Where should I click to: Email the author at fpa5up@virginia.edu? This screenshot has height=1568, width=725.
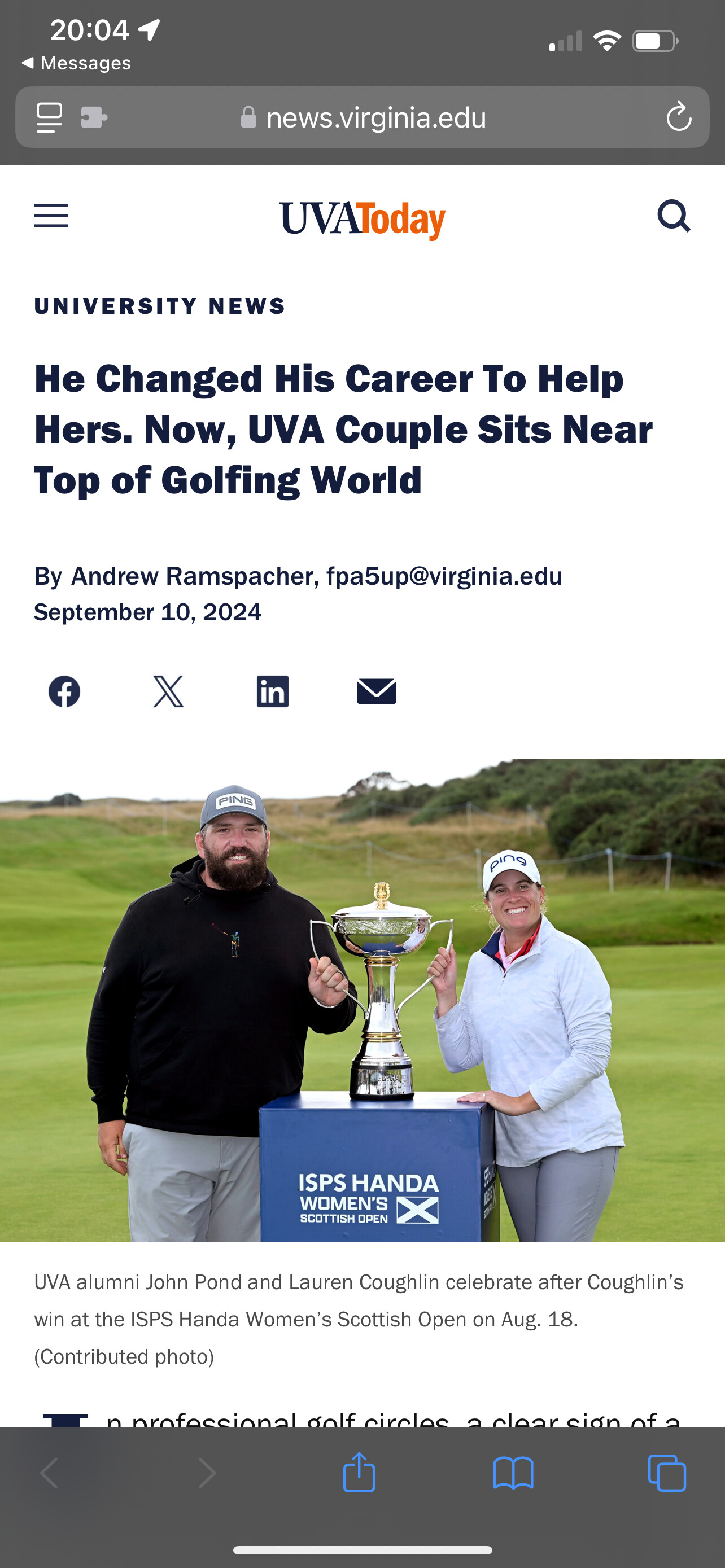(x=444, y=576)
